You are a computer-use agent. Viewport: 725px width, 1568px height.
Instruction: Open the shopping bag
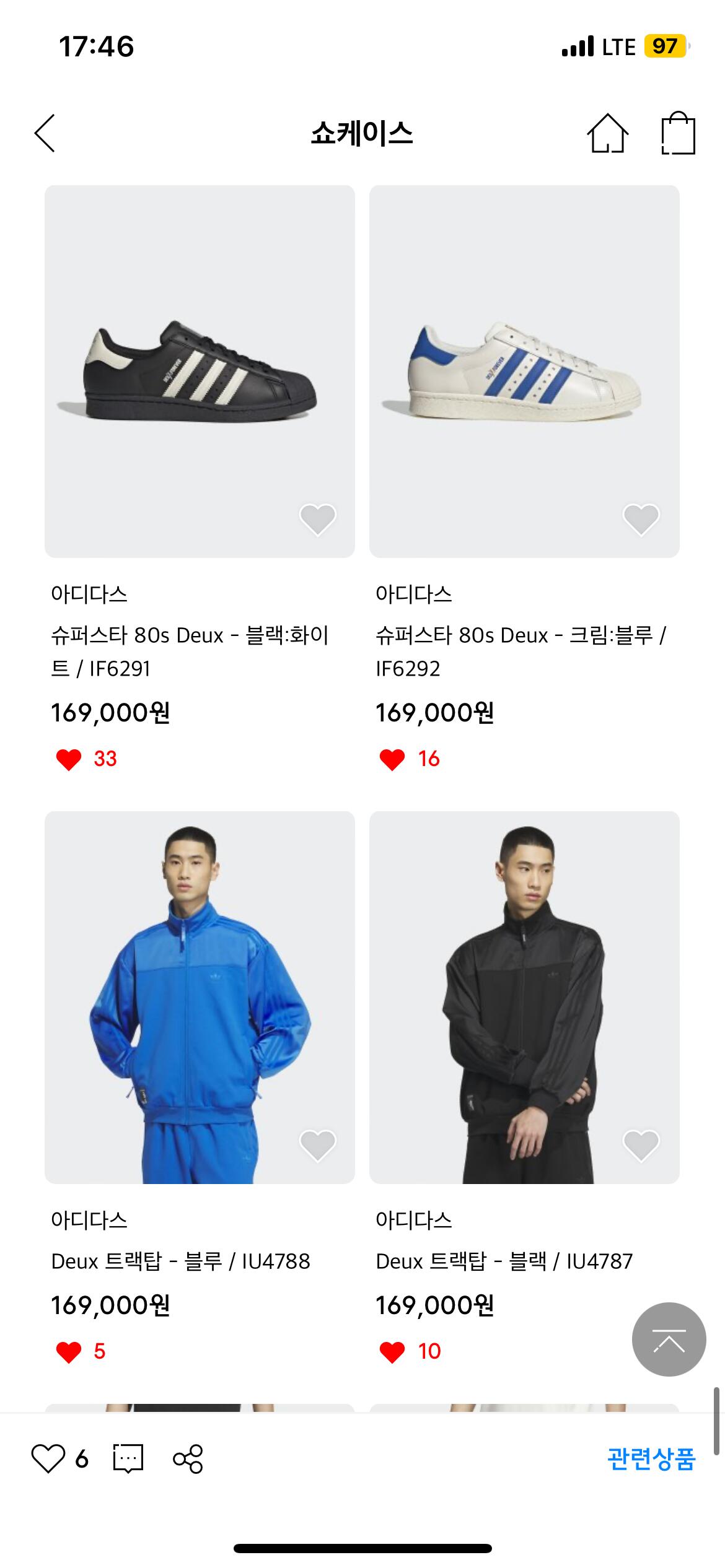pos(678,133)
